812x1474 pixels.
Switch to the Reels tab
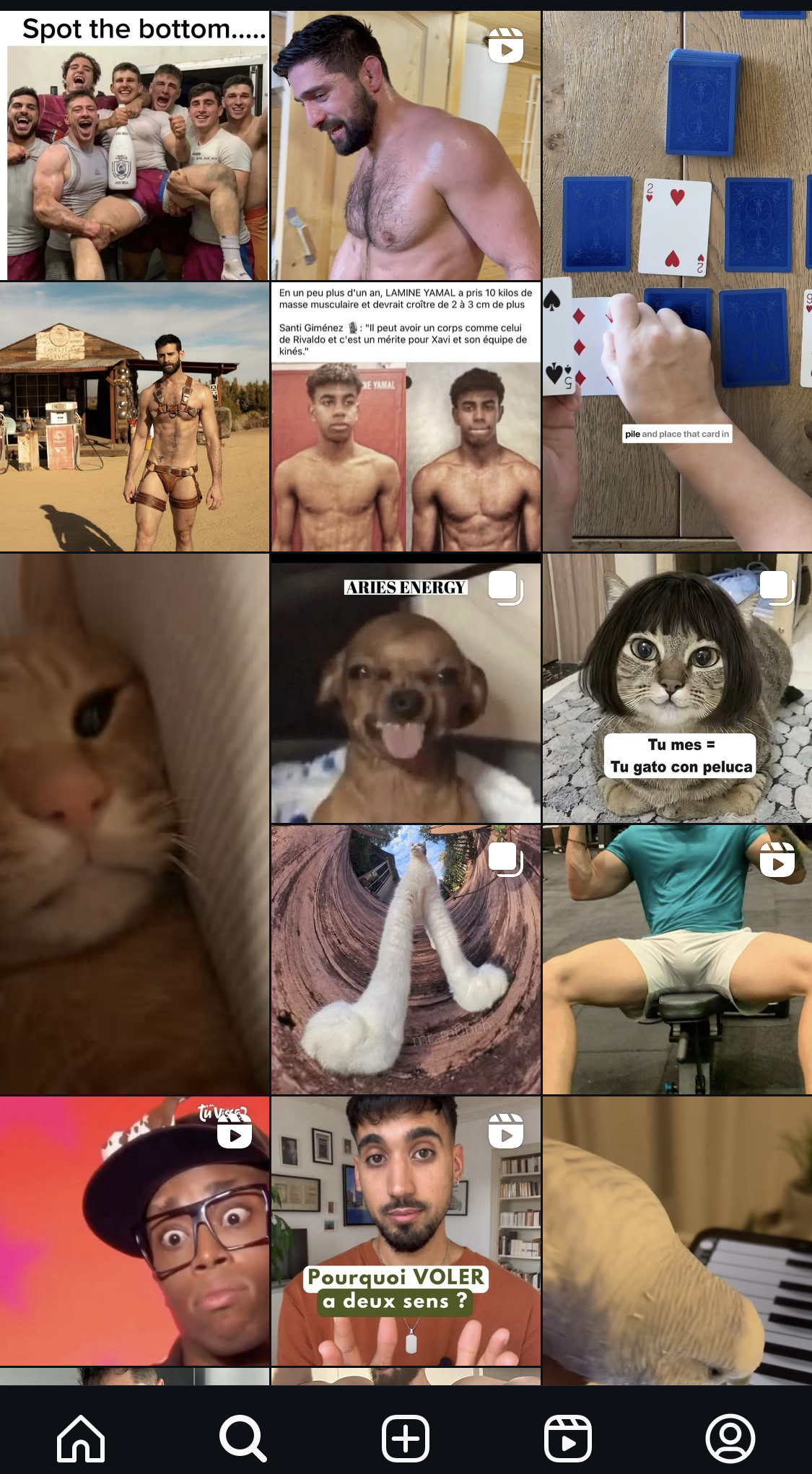[568, 1438]
